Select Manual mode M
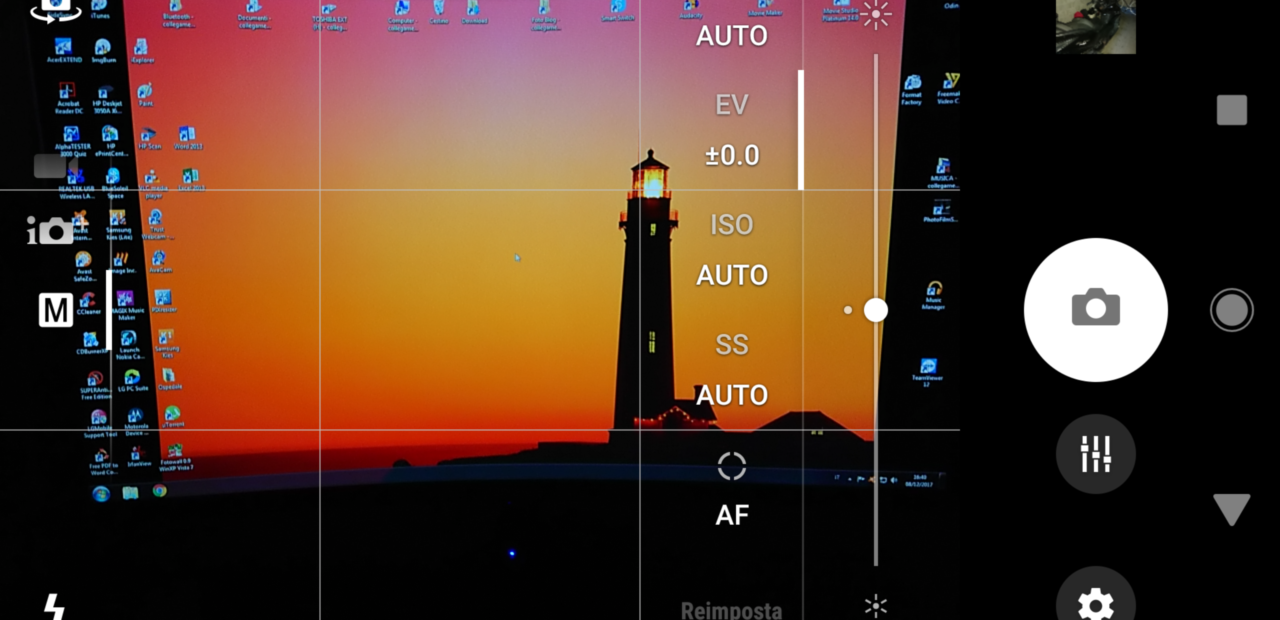The image size is (1280, 620). point(55,311)
